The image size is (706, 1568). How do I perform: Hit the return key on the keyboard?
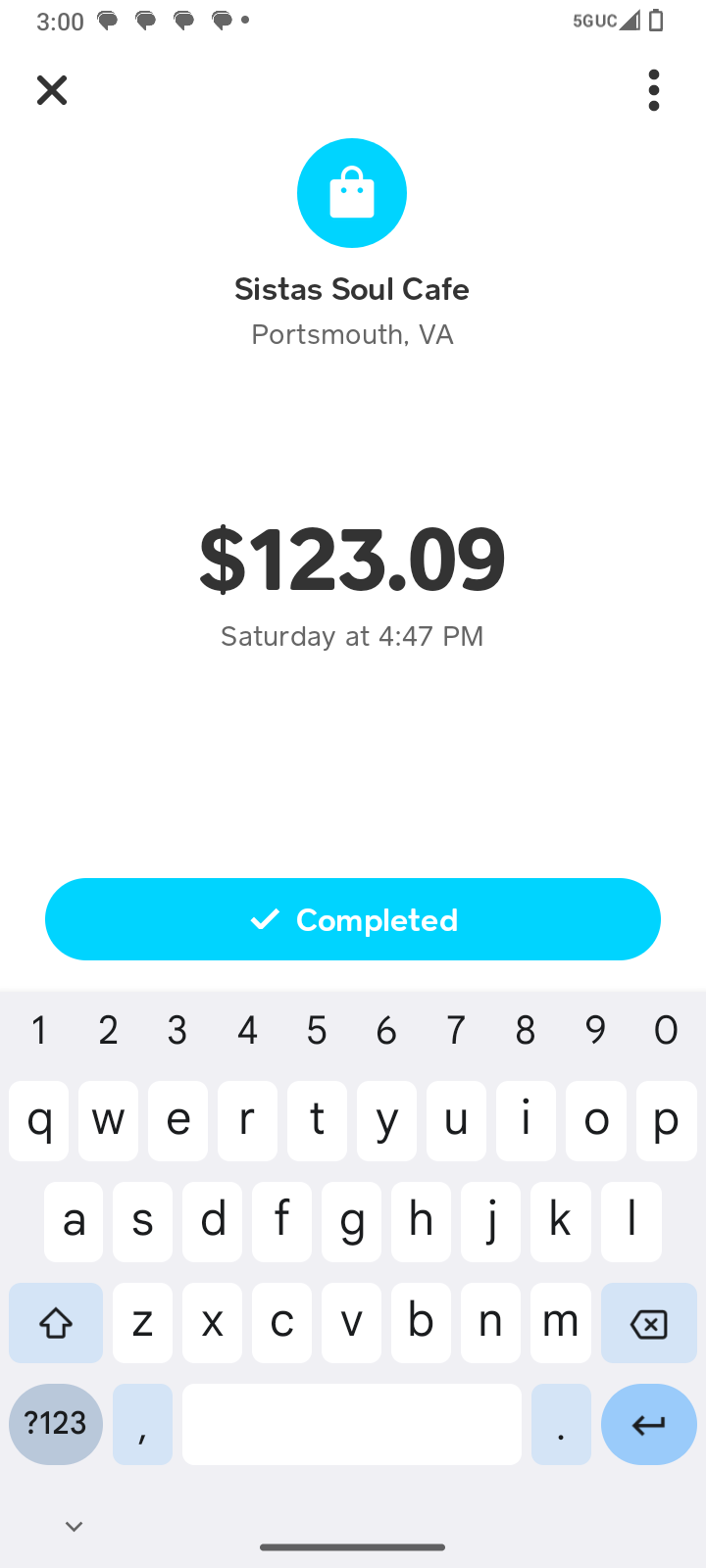tap(648, 1424)
